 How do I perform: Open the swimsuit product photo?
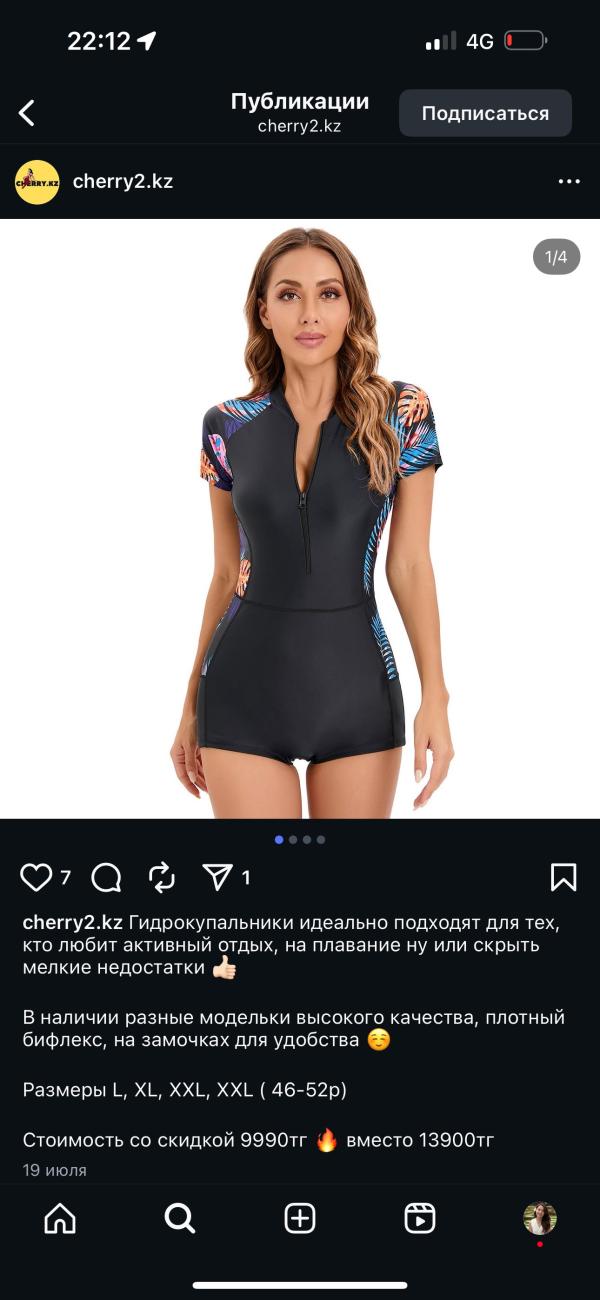(x=300, y=518)
